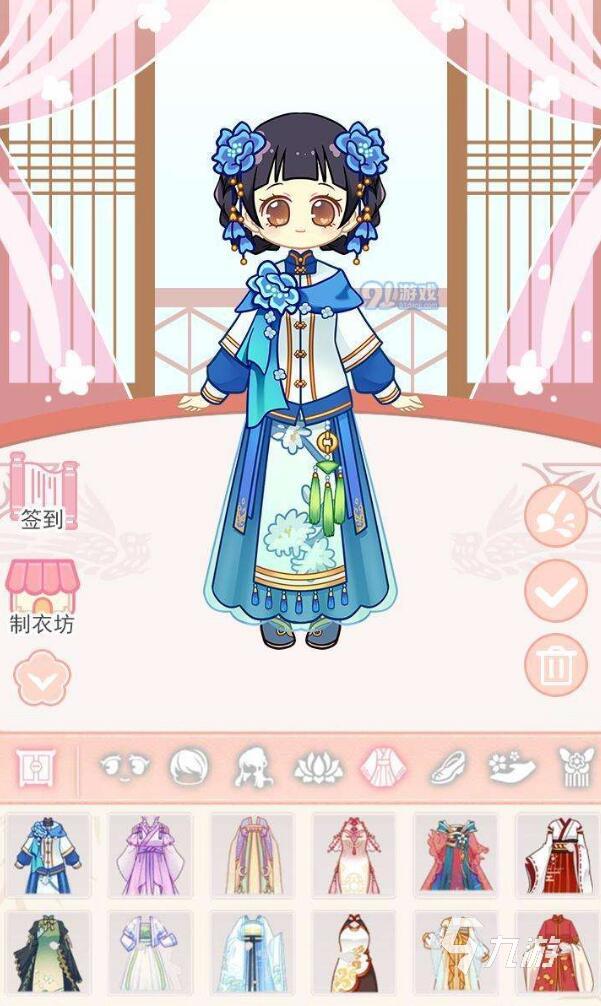Open the 签到 check-in scroll
Screen dimensions: 601x1006
coord(43,489)
